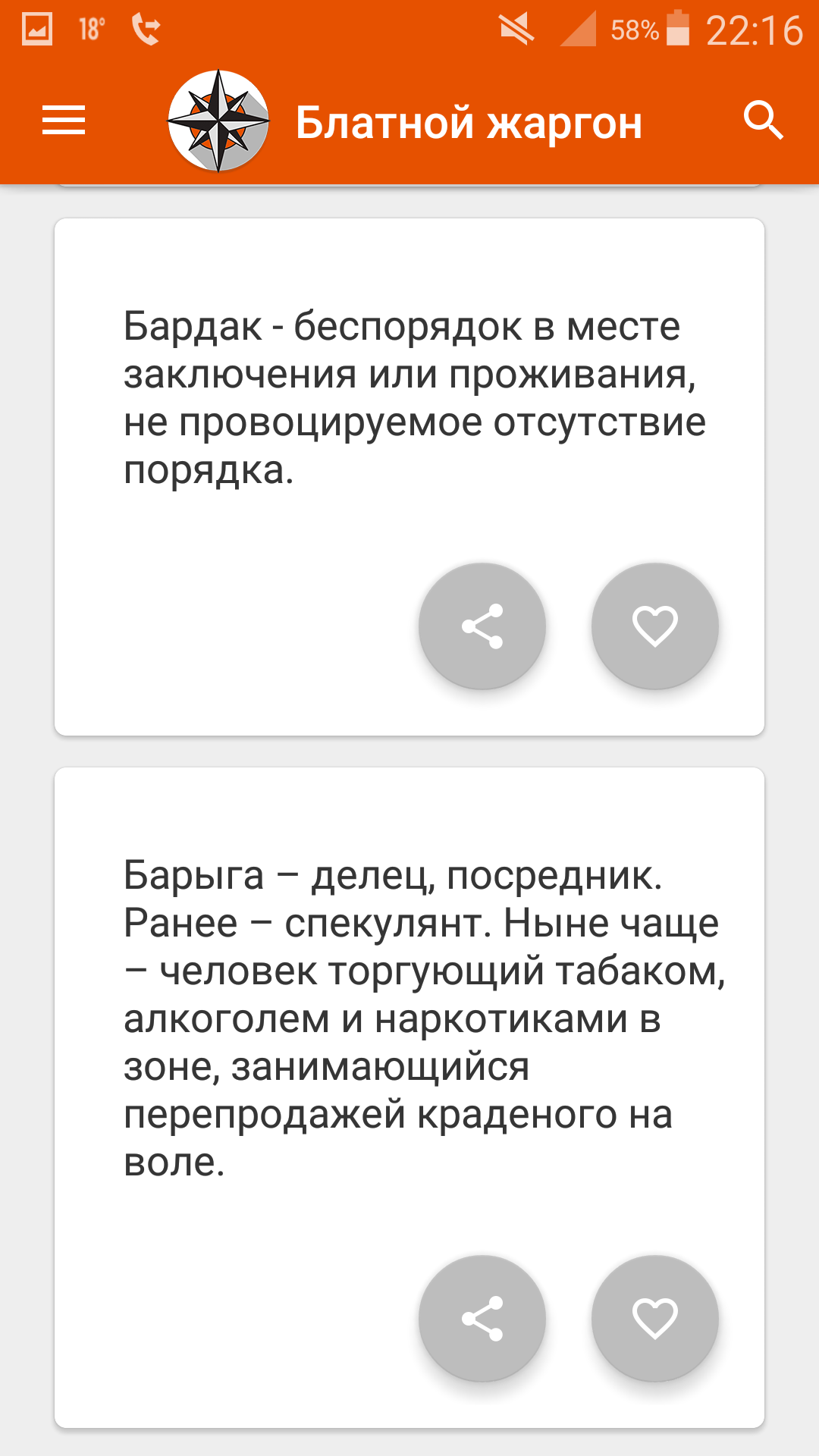
Task: Share the Барыга definition
Action: tap(482, 1319)
